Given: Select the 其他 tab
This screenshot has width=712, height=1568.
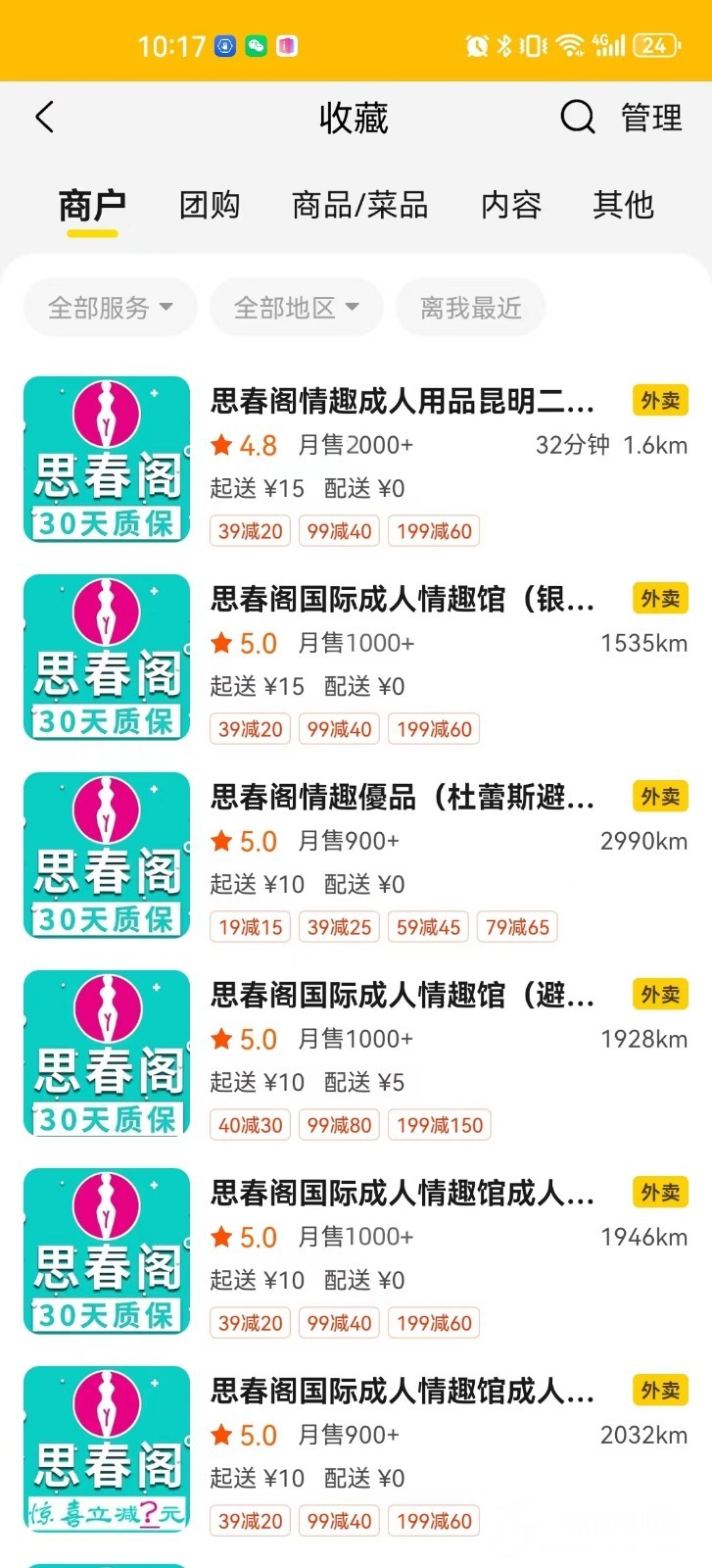Looking at the screenshot, I should 623,205.
